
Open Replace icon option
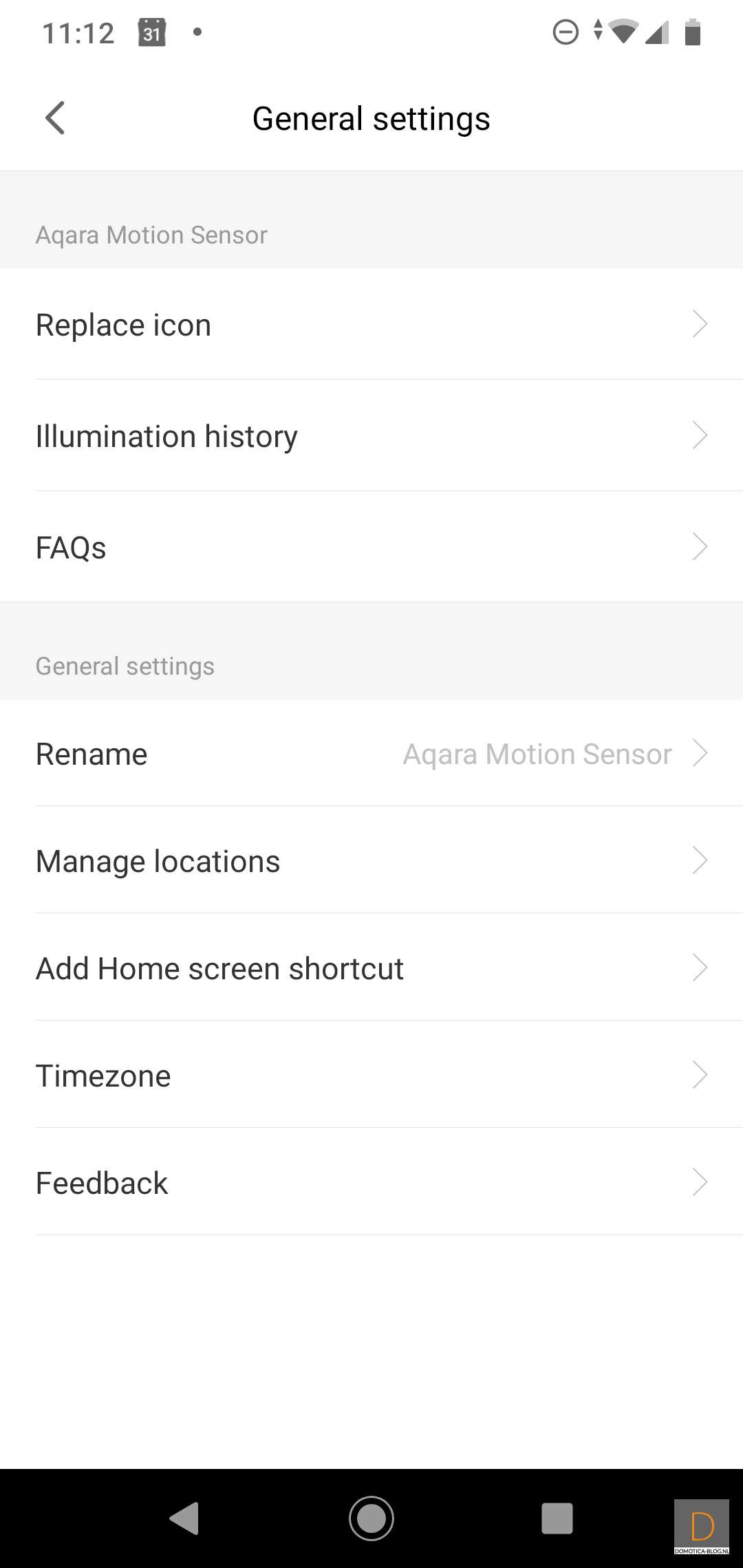[x=371, y=325]
